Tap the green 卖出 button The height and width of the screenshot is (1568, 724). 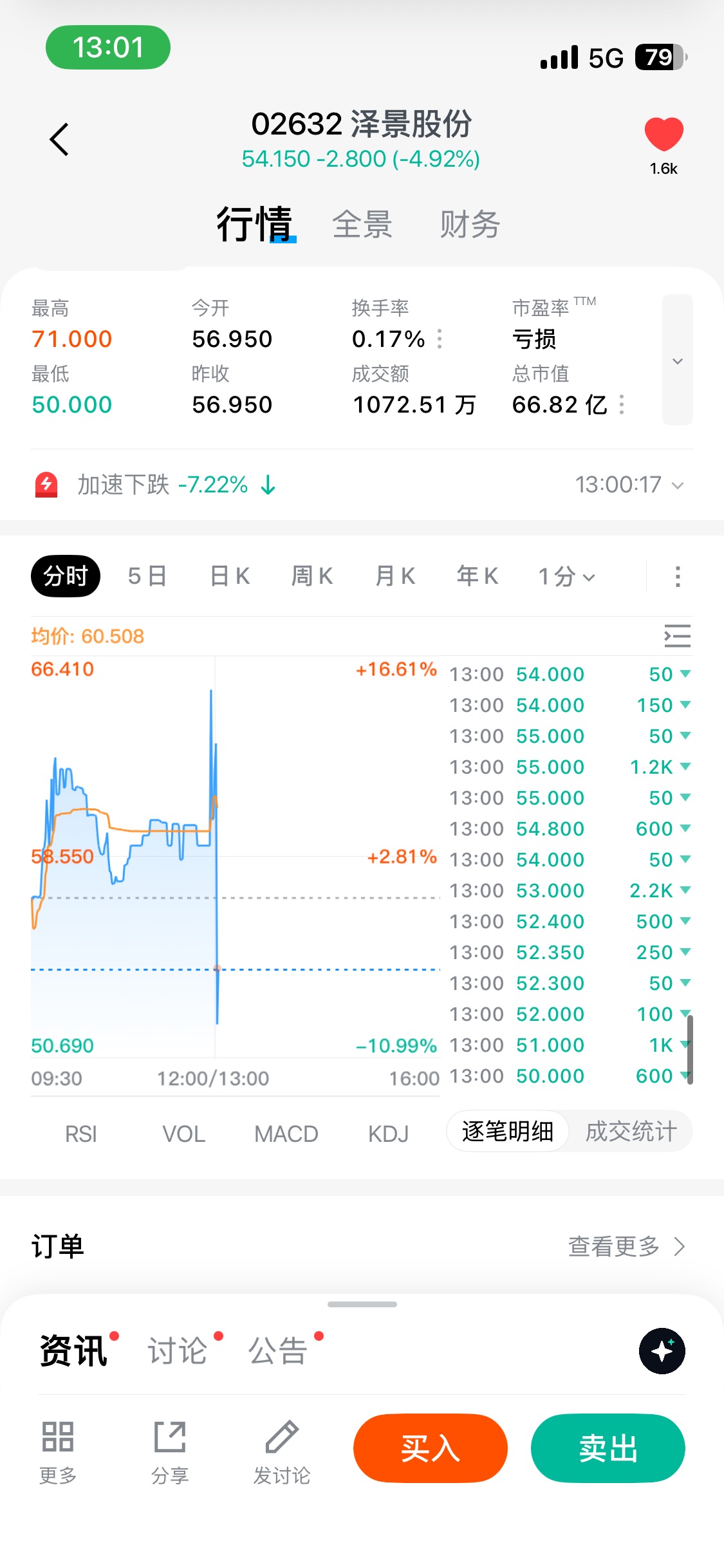[608, 1448]
